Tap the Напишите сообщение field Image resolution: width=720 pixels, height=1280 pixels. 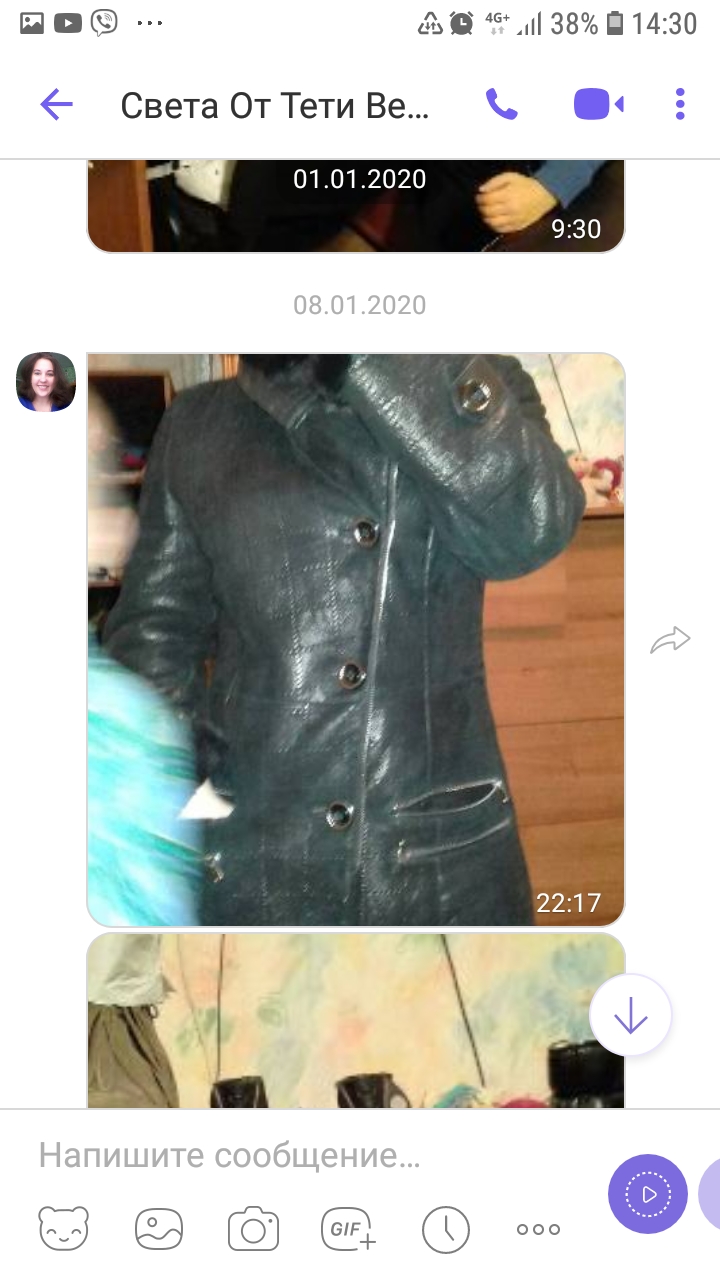(300, 1157)
